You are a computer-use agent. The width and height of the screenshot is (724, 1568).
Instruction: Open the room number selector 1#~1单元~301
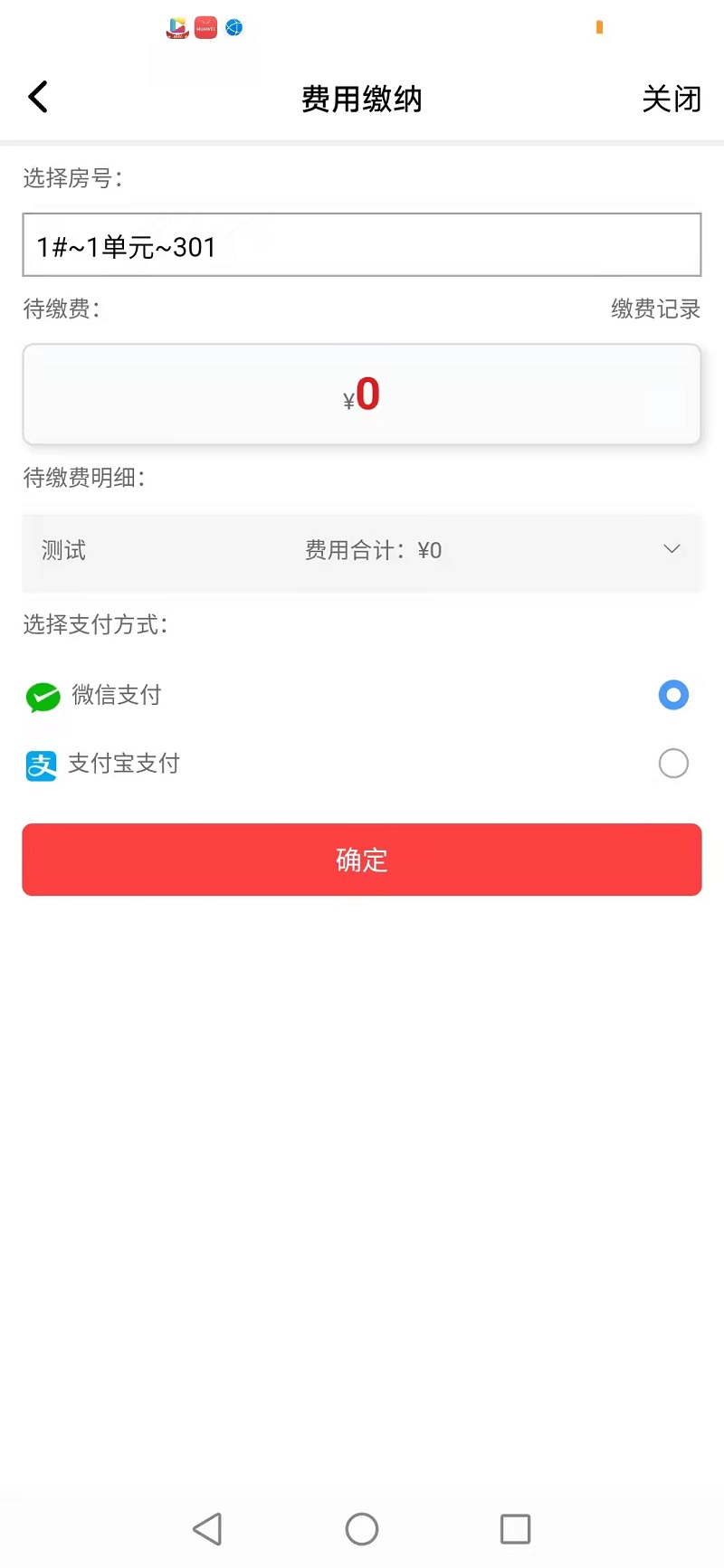pyautogui.click(x=362, y=244)
